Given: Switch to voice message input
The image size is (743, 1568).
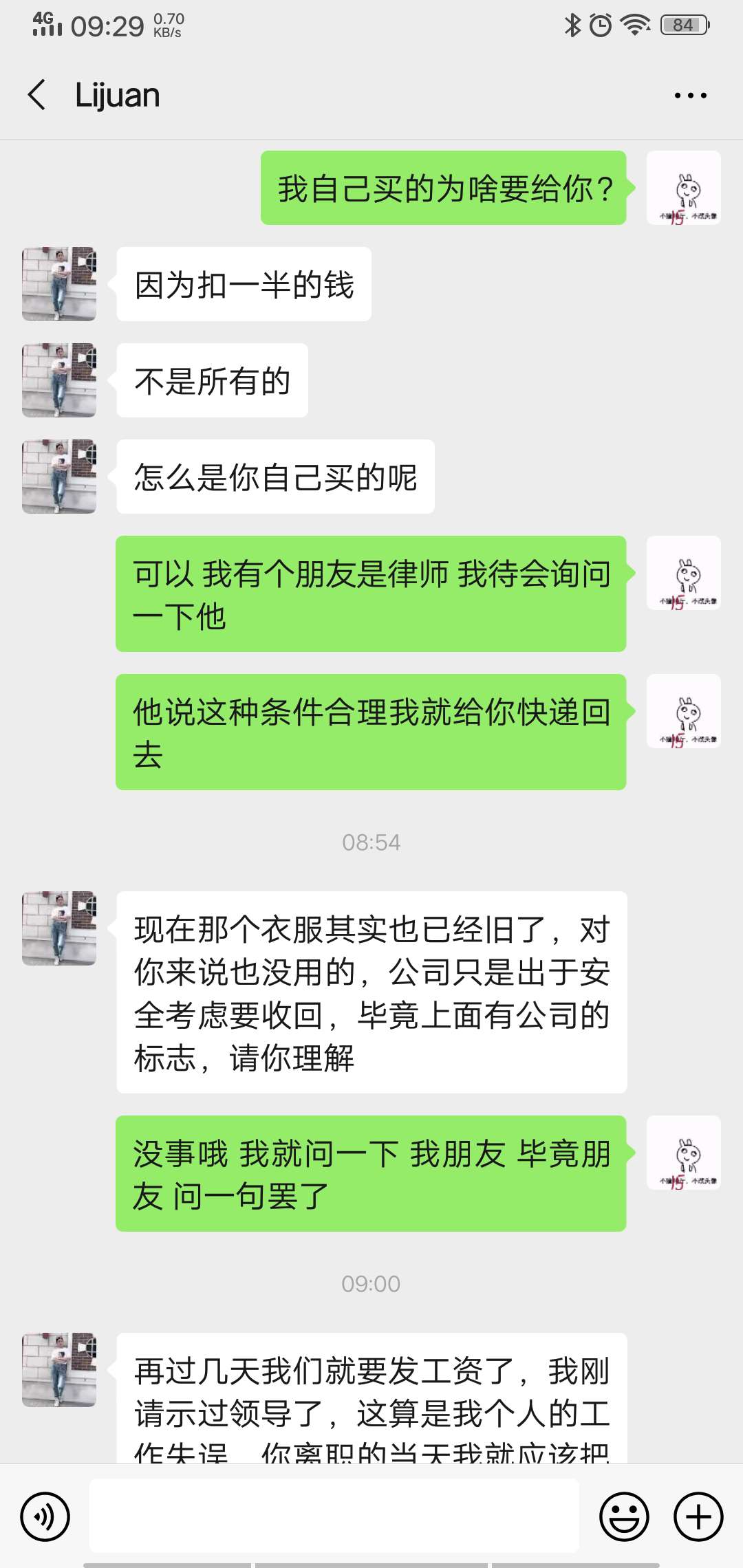Looking at the screenshot, I should (45, 1516).
